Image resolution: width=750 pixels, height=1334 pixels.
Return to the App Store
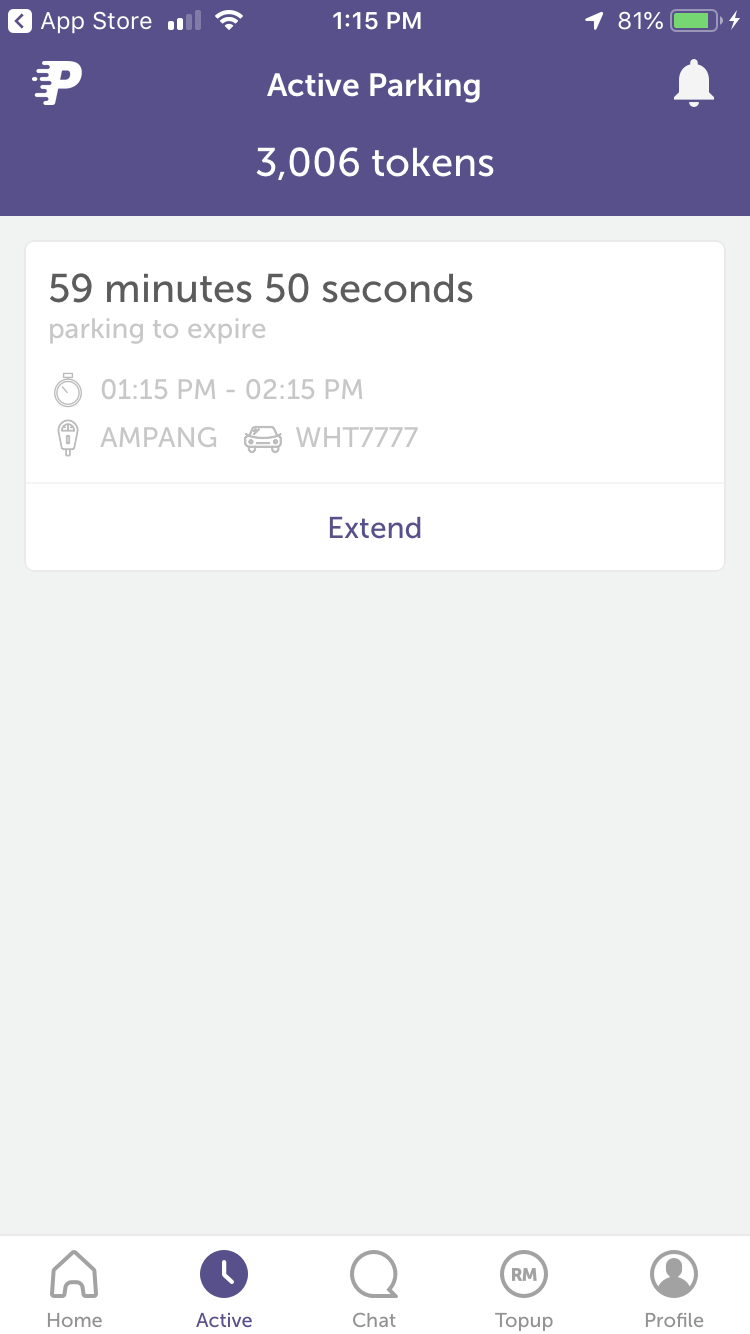click(81, 20)
